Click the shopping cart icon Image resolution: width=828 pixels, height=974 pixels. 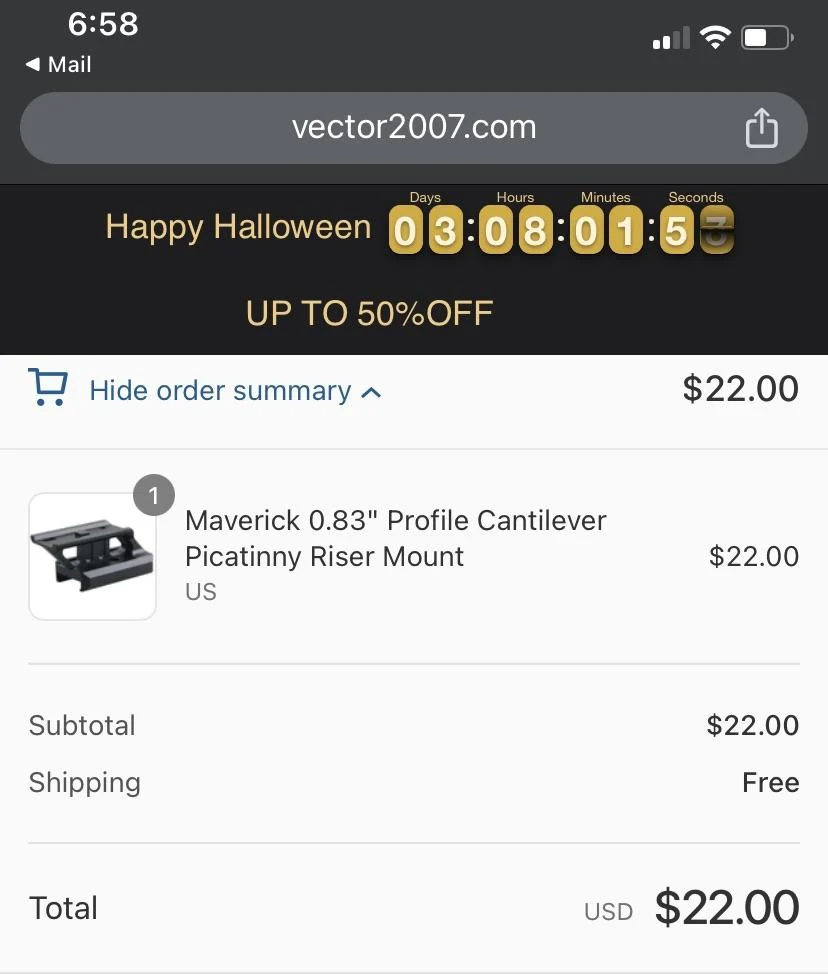click(x=46, y=387)
